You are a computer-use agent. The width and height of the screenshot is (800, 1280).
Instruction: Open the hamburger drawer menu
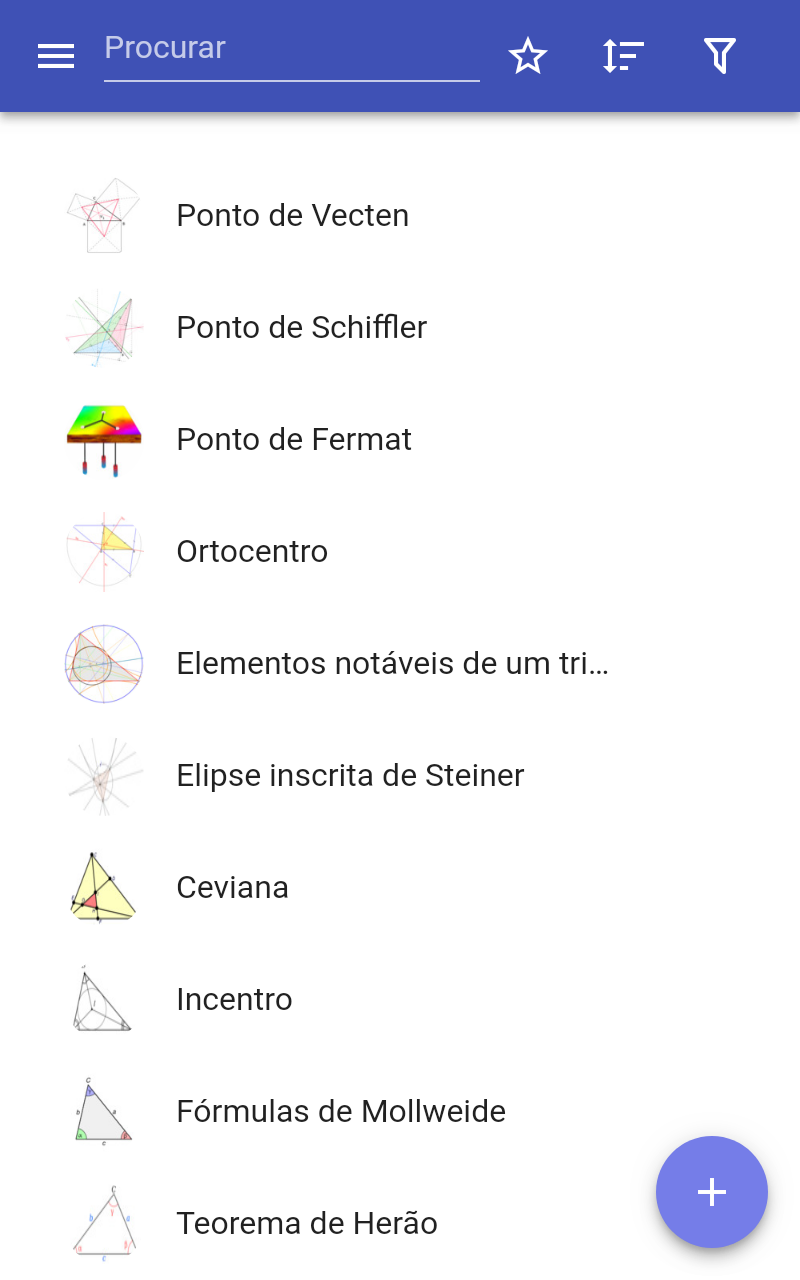click(x=56, y=56)
